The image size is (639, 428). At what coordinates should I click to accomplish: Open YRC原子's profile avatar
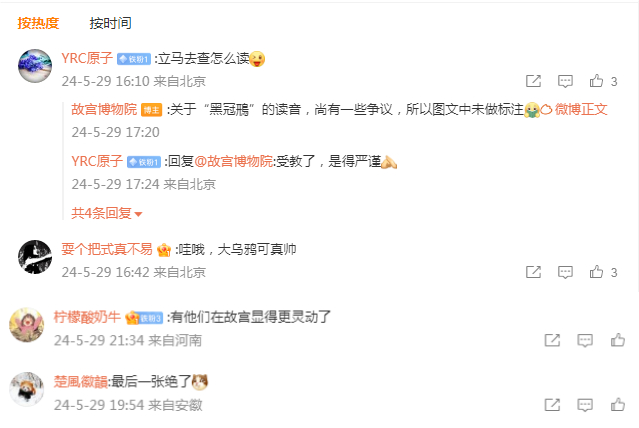[x=35, y=66]
